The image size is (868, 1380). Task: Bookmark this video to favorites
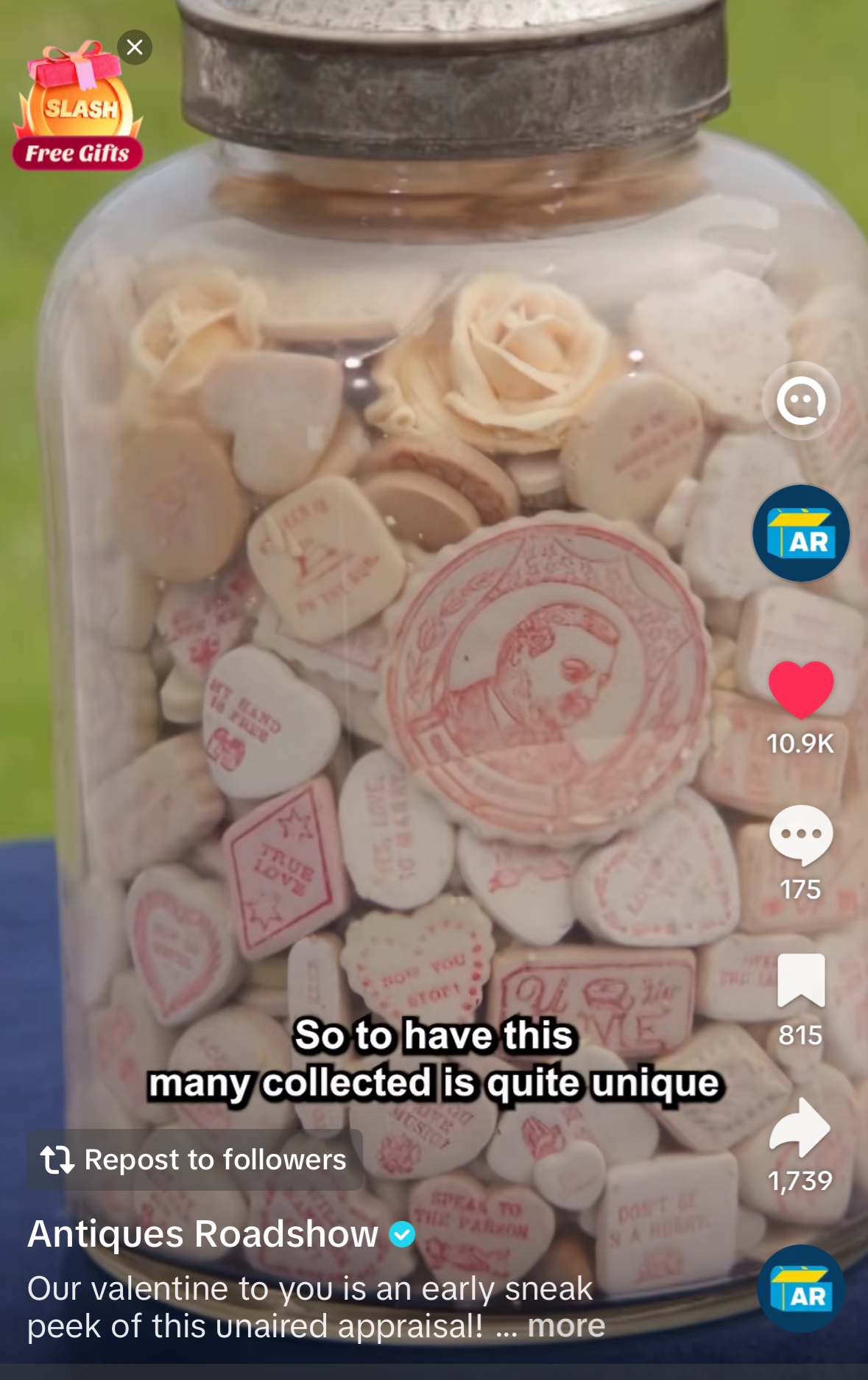click(801, 979)
